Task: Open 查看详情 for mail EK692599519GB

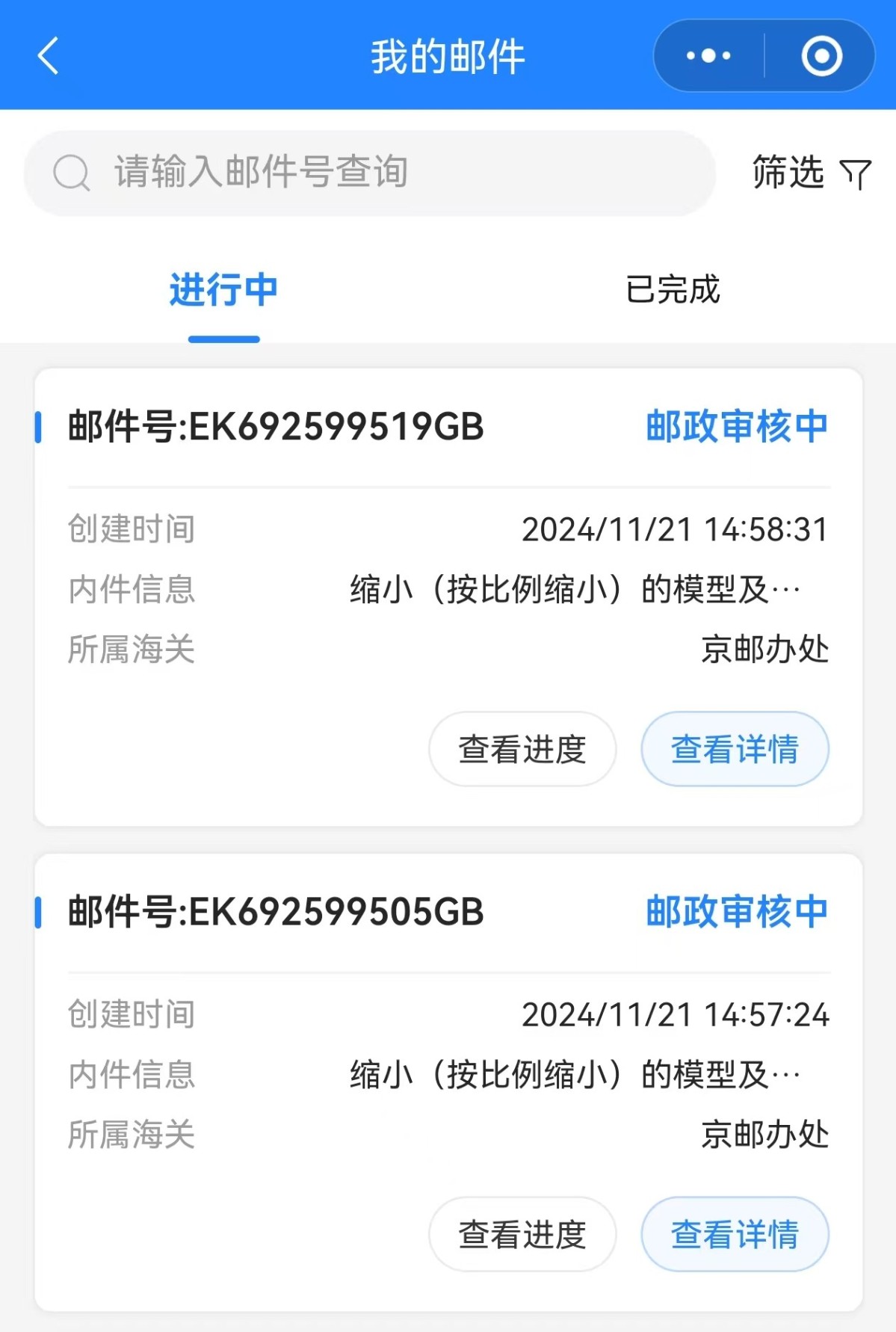Action: click(735, 749)
